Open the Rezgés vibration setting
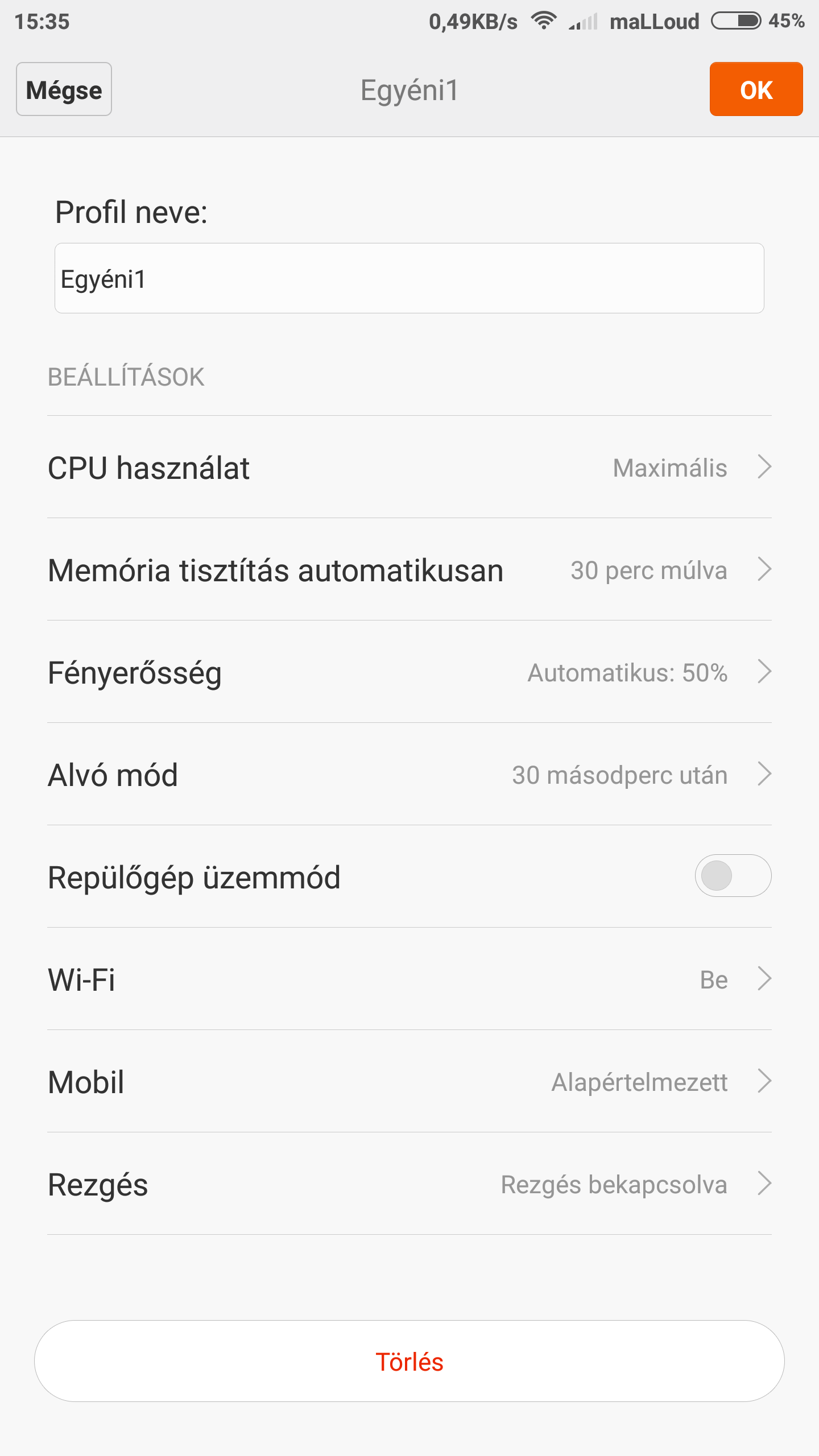The width and height of the screenshot is (819, 1456). pyautogui.click(x=409, y=1185)
